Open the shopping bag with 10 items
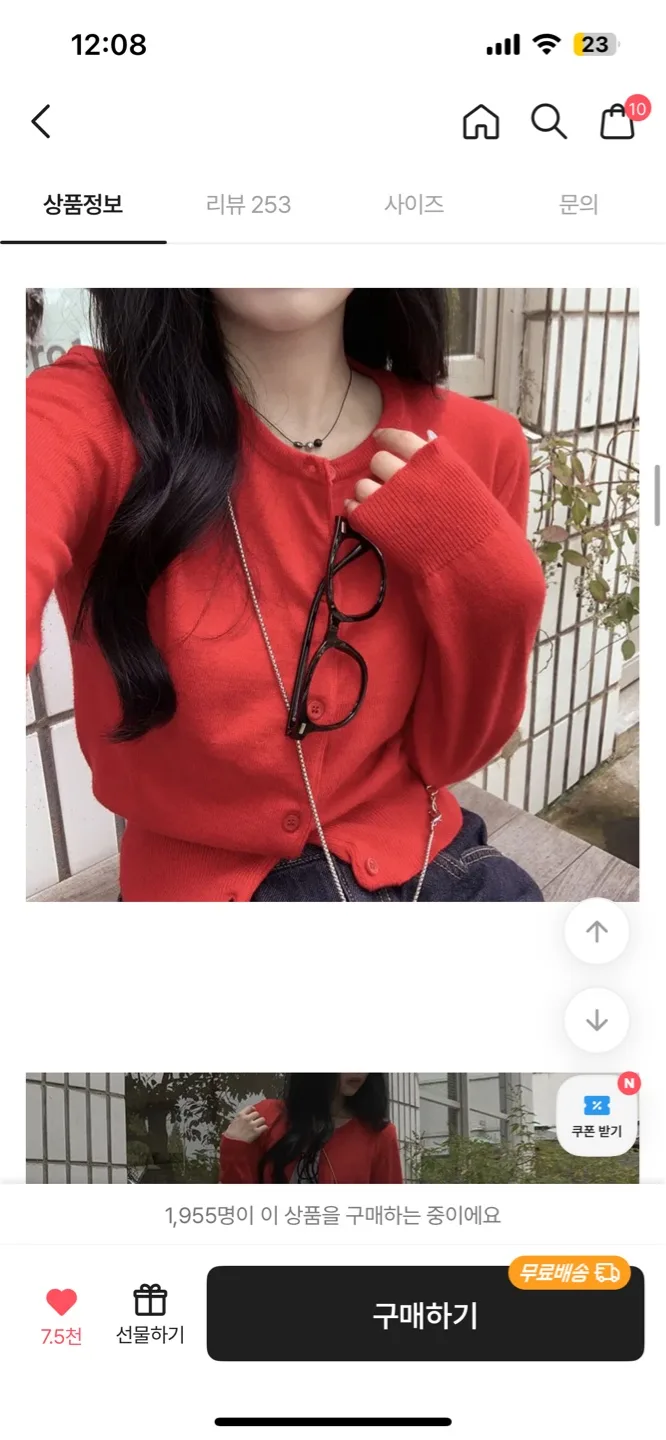This screenshot has width=666, height=1440. 618,122
